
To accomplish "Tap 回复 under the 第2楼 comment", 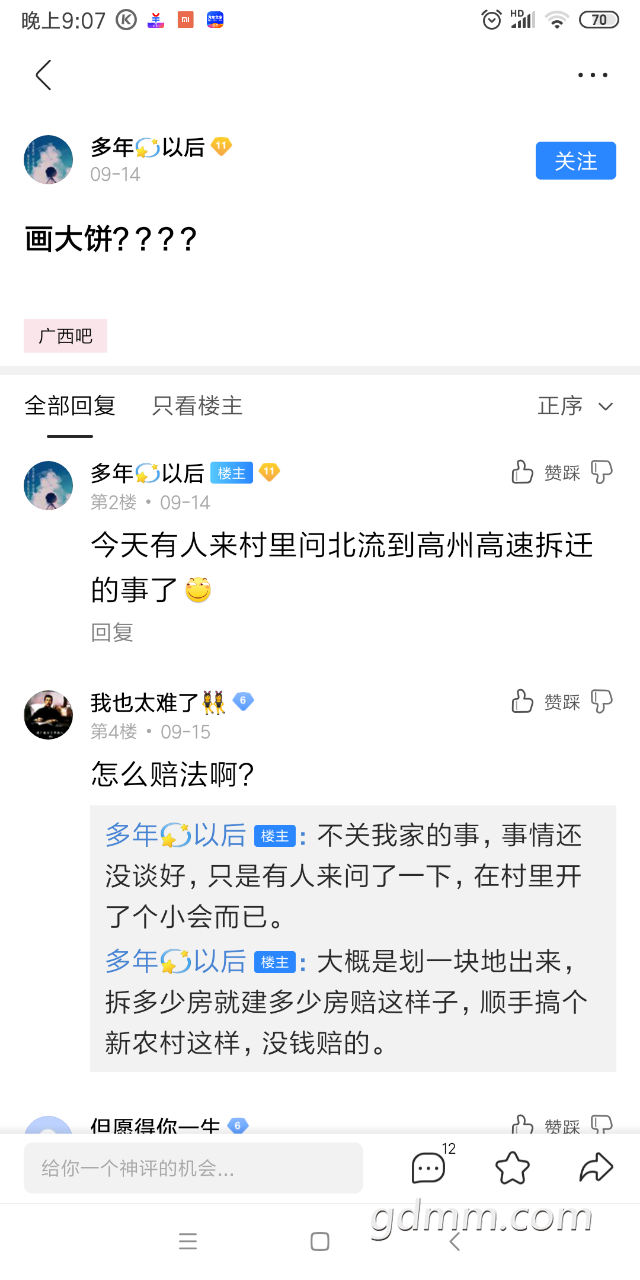I will [x=112, y=632].
